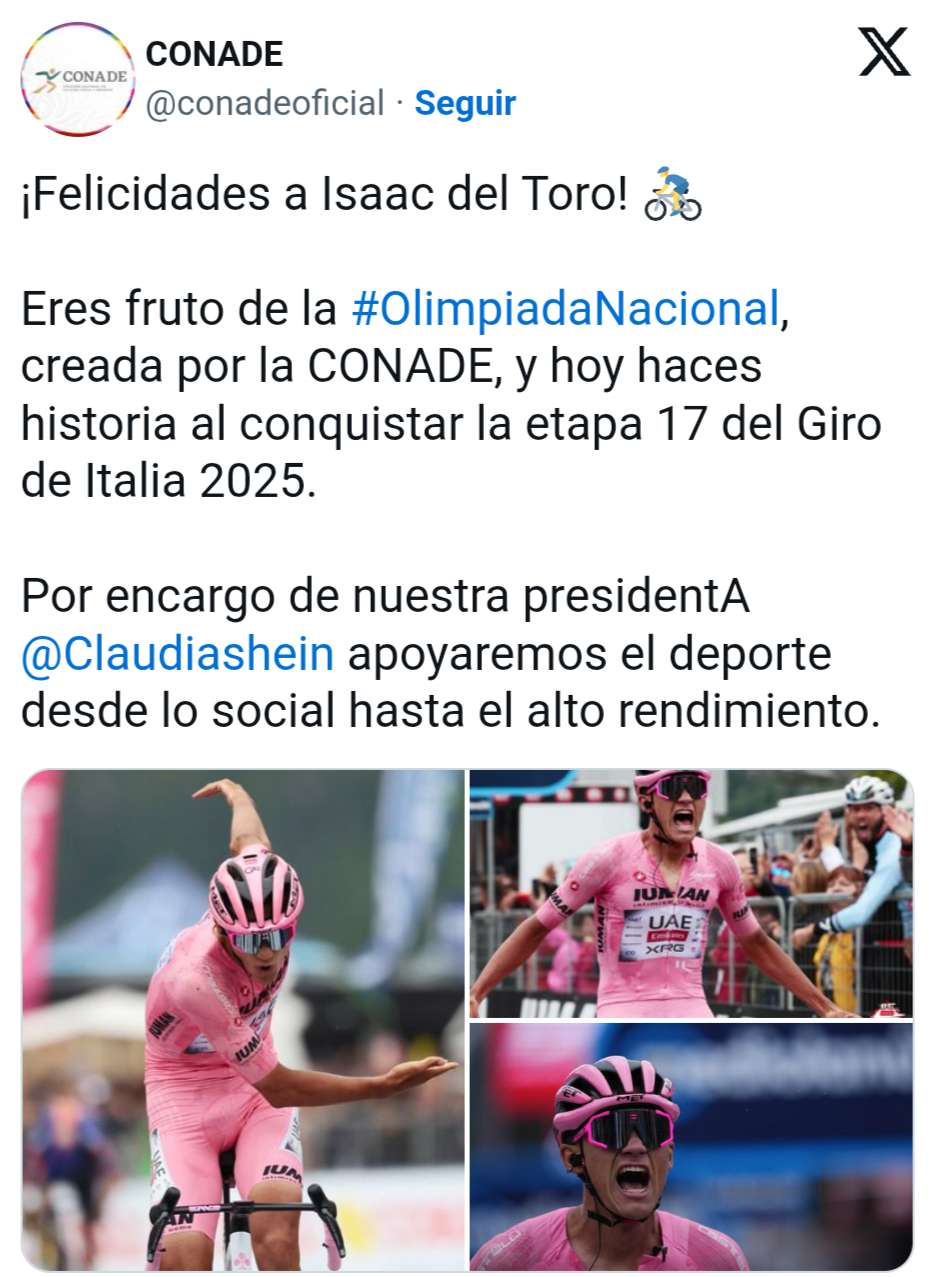View the post on X via logo

point(884,52)
